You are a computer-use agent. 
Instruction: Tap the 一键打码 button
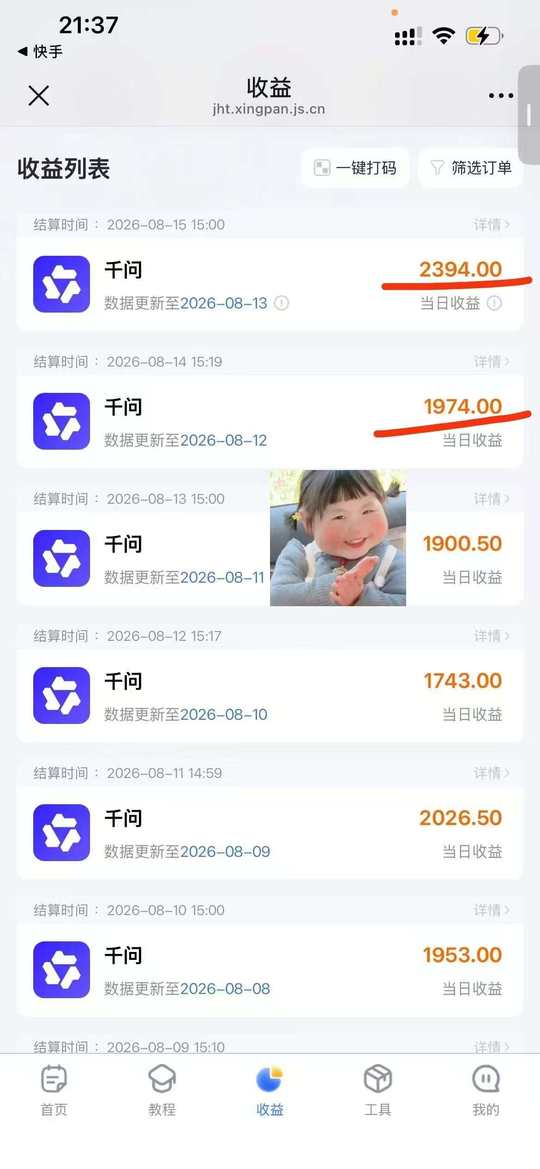pyautogui.click(x=356, y=168)
